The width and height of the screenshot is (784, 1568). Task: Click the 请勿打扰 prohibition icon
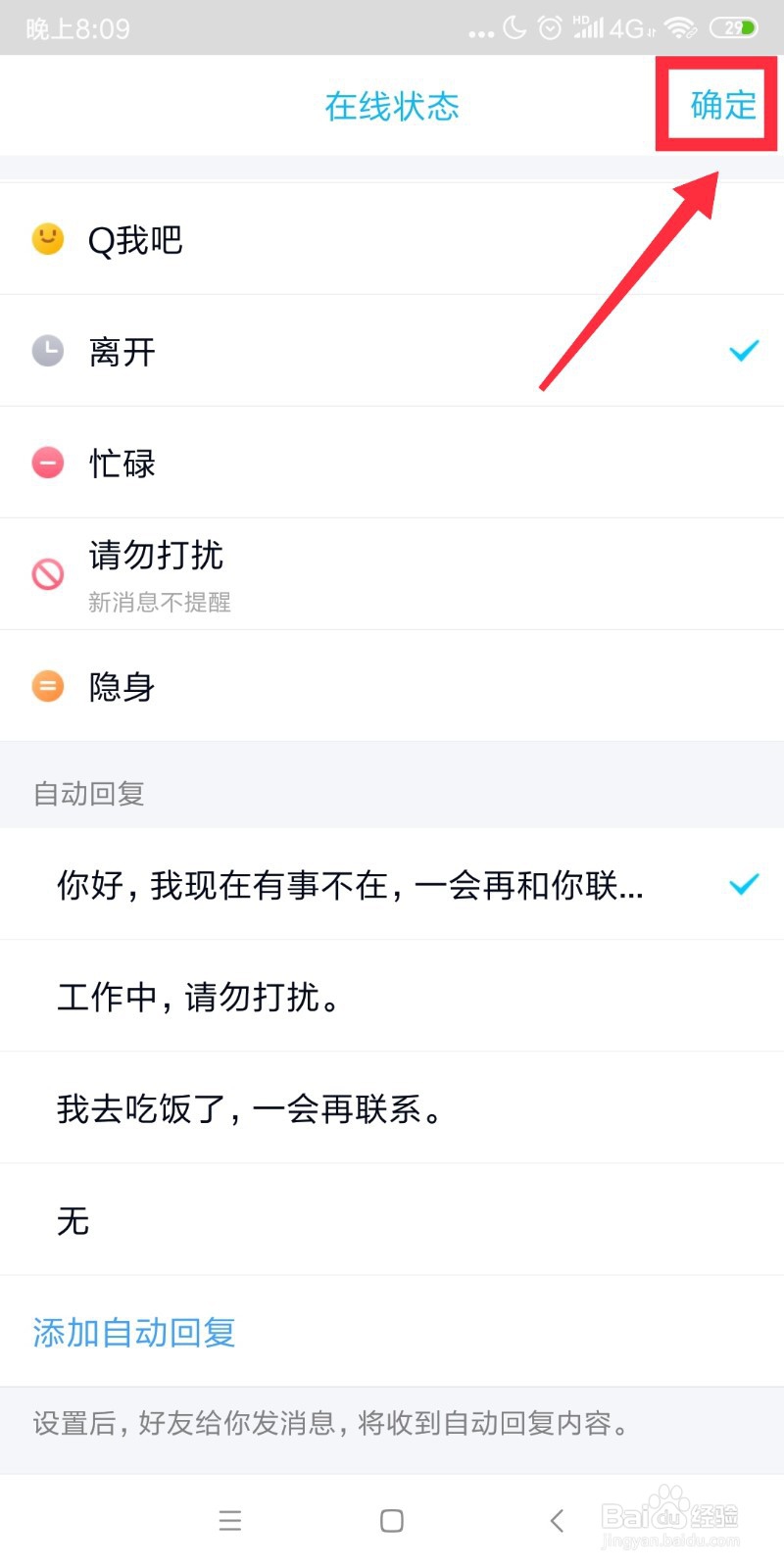(x=48, y=573)
